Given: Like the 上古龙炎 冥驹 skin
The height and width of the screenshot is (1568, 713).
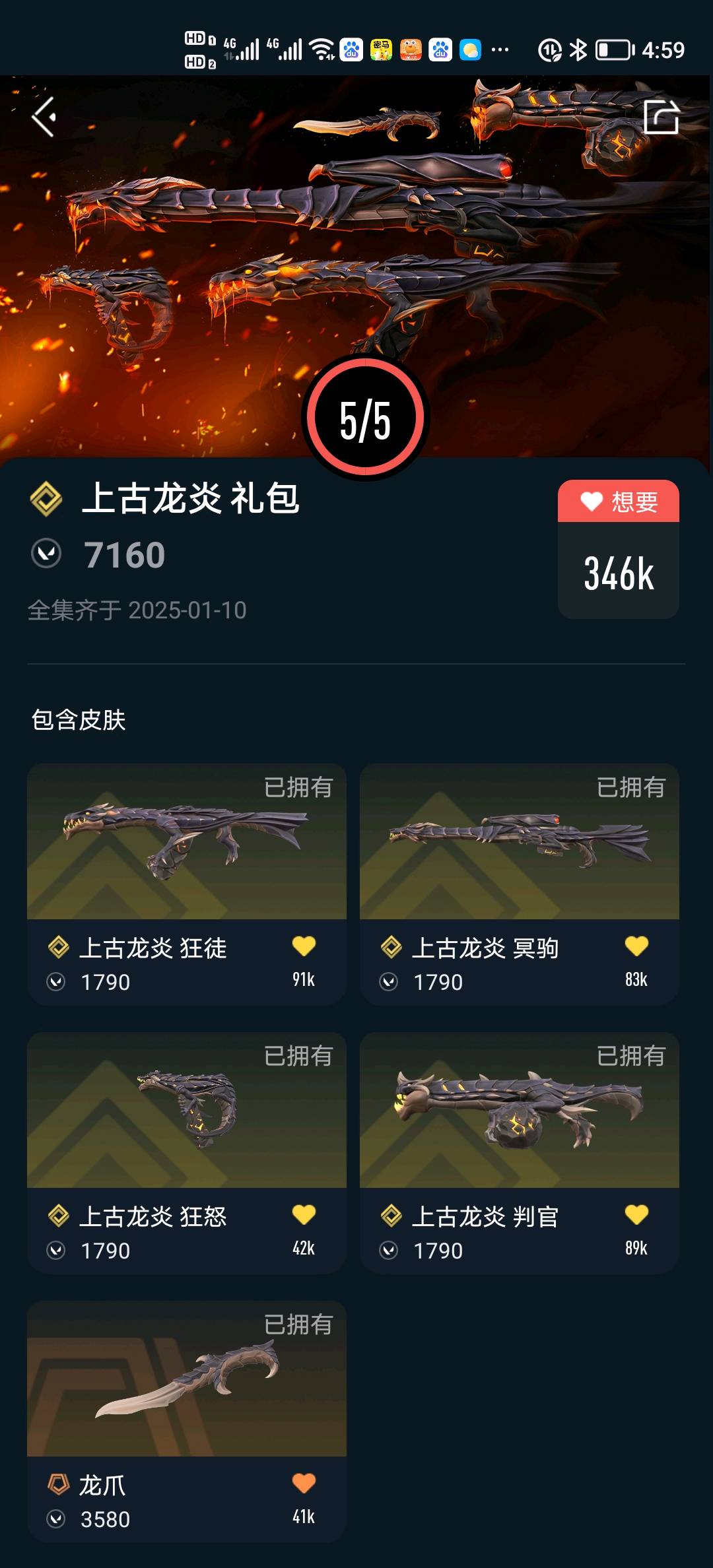Looking at the screenshot, I should coord(636,946).
